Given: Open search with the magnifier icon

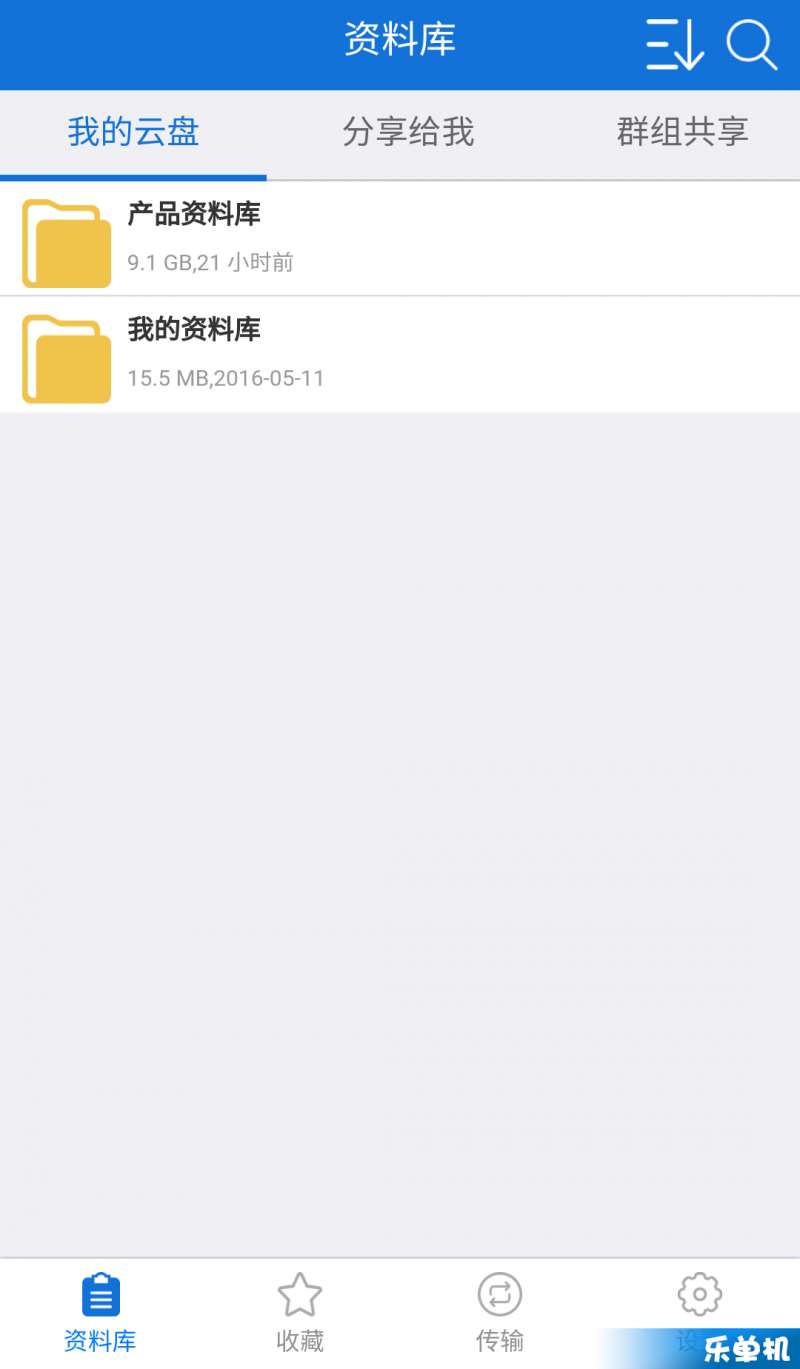Looking at the screenshot, I should coord(751,45).
